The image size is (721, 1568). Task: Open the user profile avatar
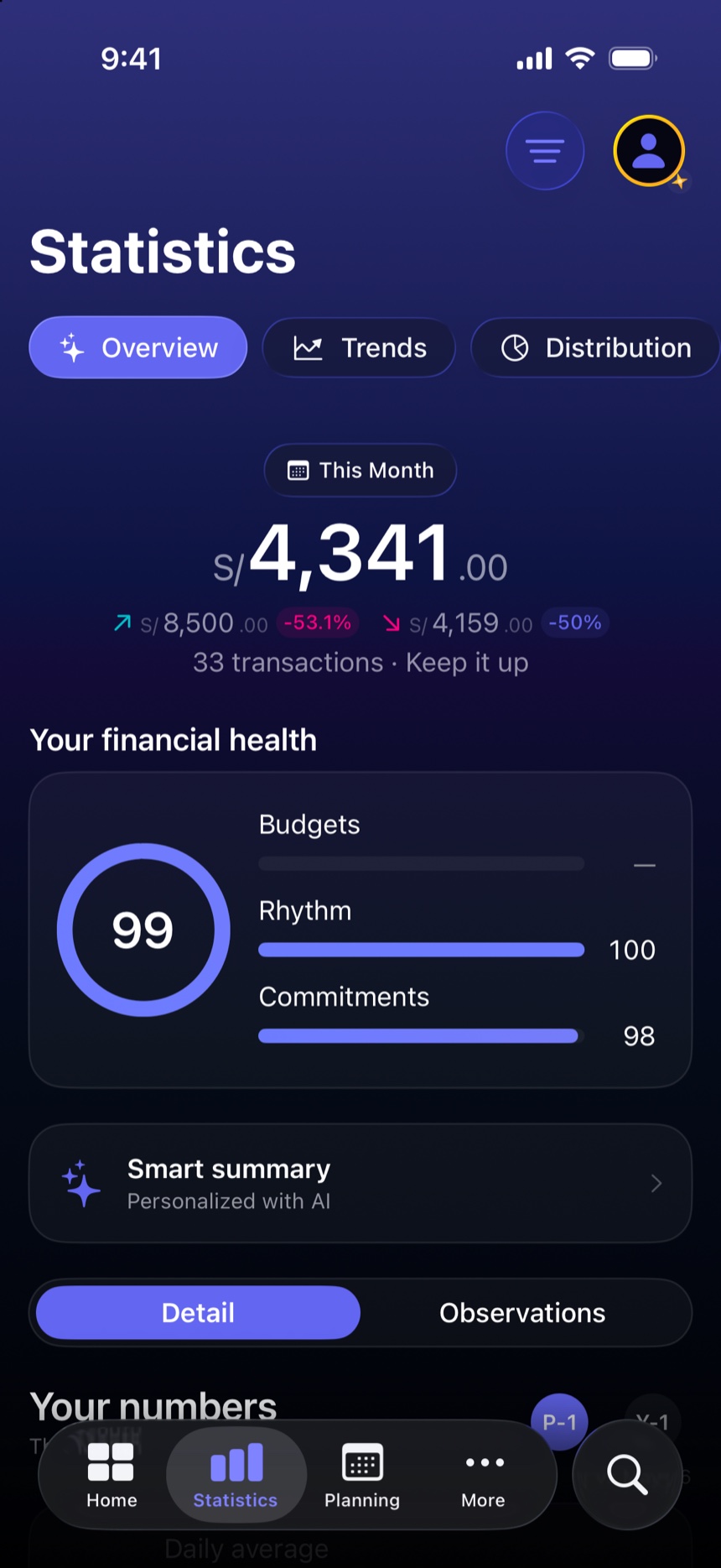[649, 151]
